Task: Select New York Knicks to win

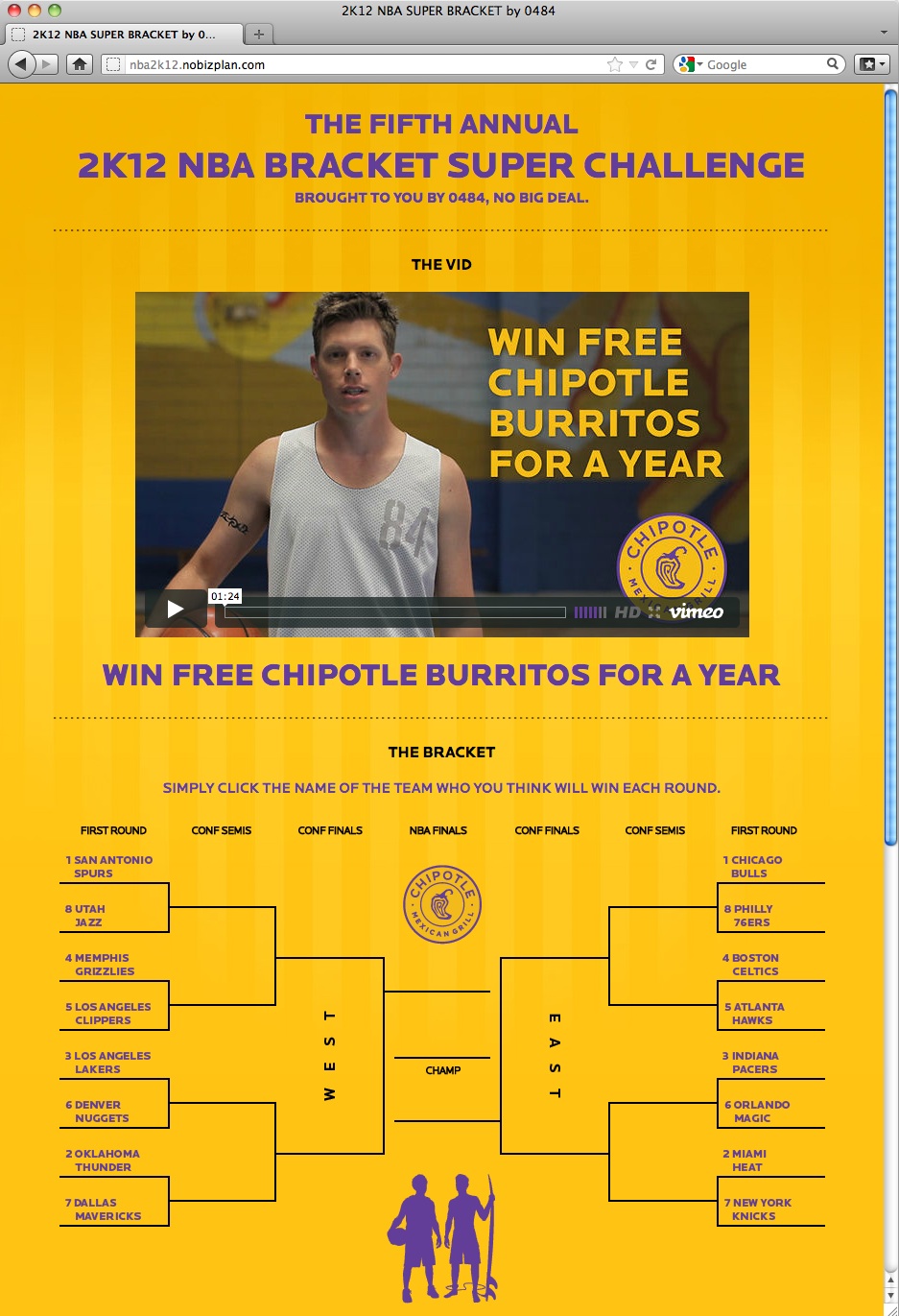Action: pyautogui.click(x=758, y=1209)
